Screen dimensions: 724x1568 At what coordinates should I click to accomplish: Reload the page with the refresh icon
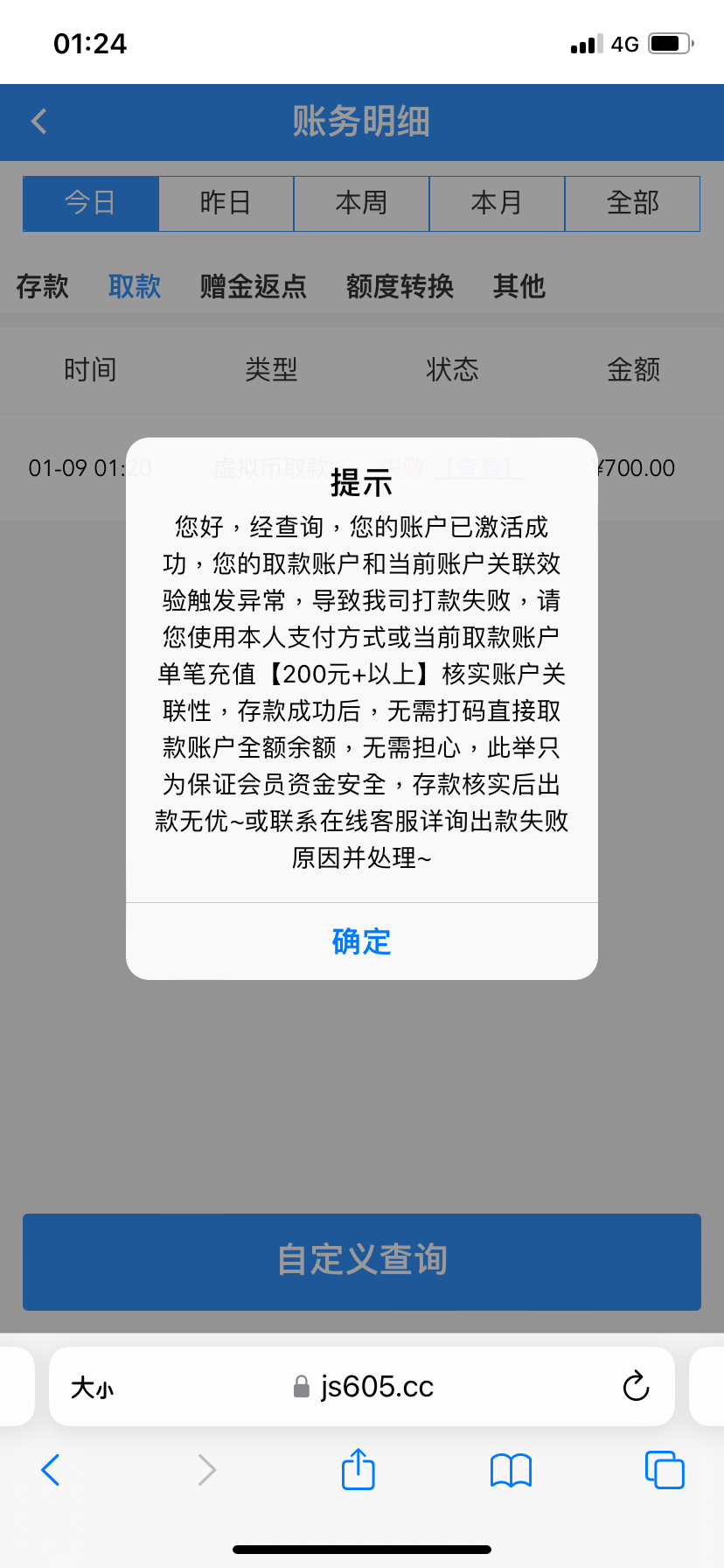636,1386
